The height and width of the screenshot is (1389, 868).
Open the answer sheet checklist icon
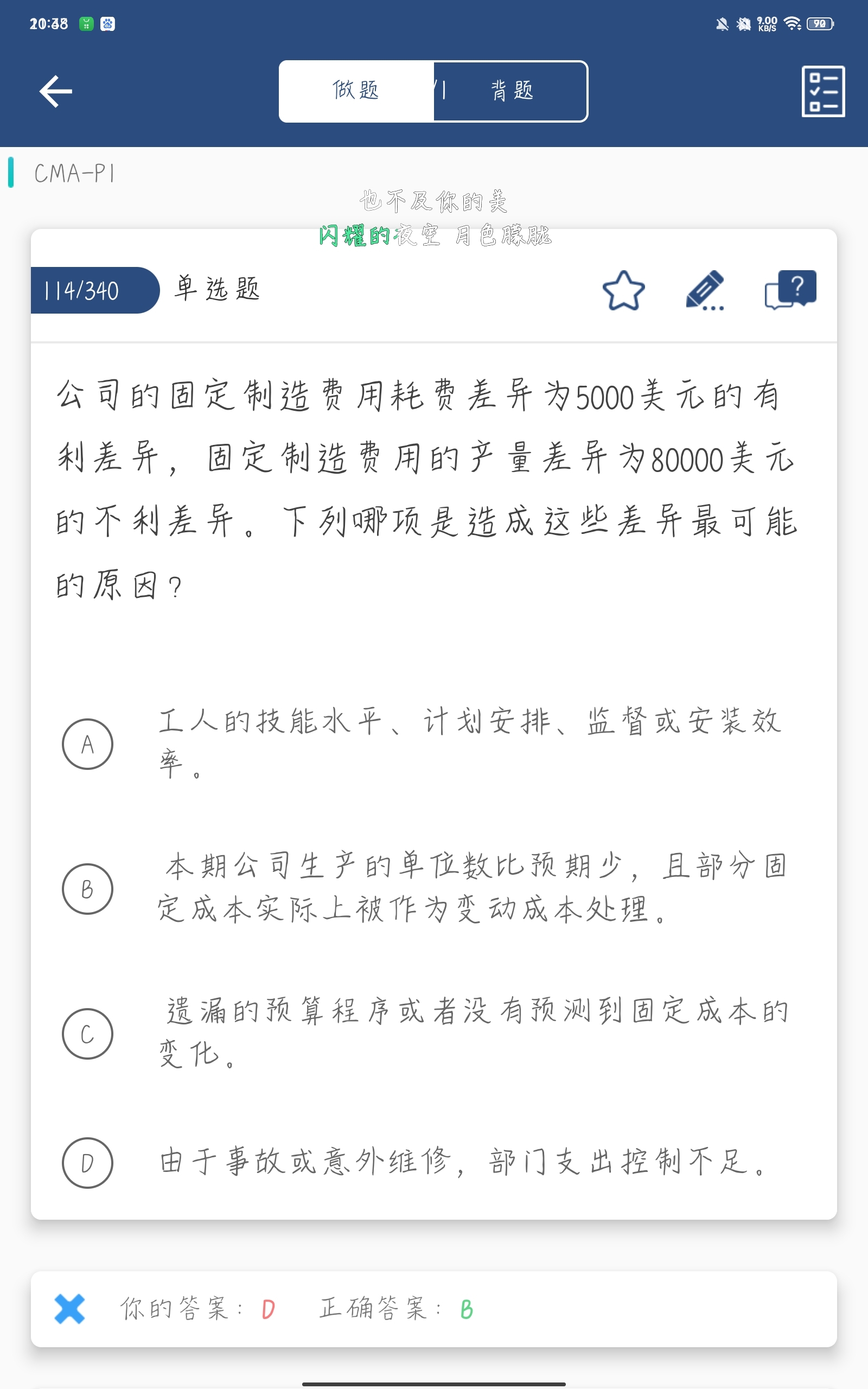click(x=822, y=91)
